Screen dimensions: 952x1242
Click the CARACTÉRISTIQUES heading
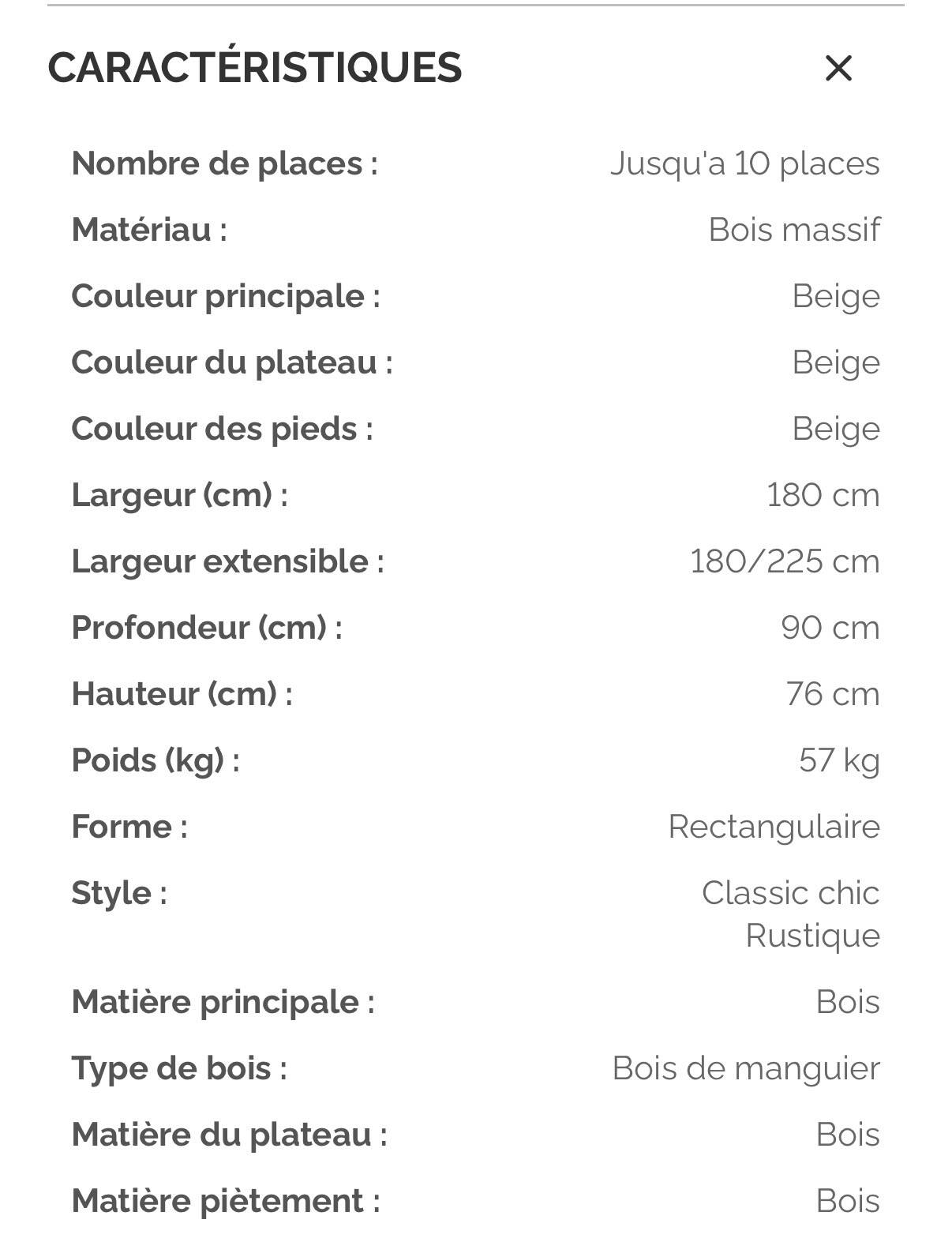click(254, 68)
